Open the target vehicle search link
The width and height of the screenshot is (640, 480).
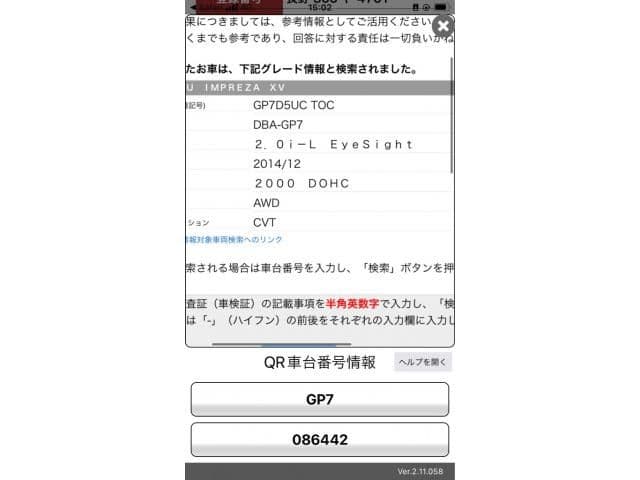click(234, 240)
